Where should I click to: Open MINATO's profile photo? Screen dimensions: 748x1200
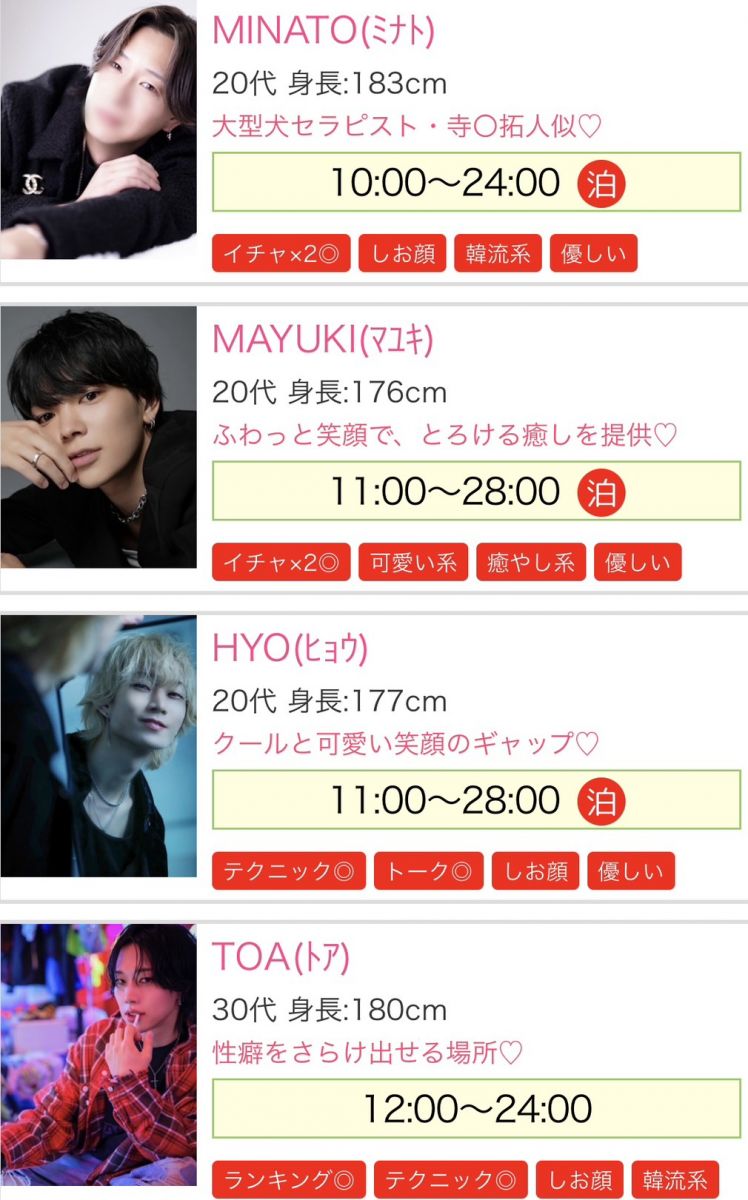[x=98, y=130]
